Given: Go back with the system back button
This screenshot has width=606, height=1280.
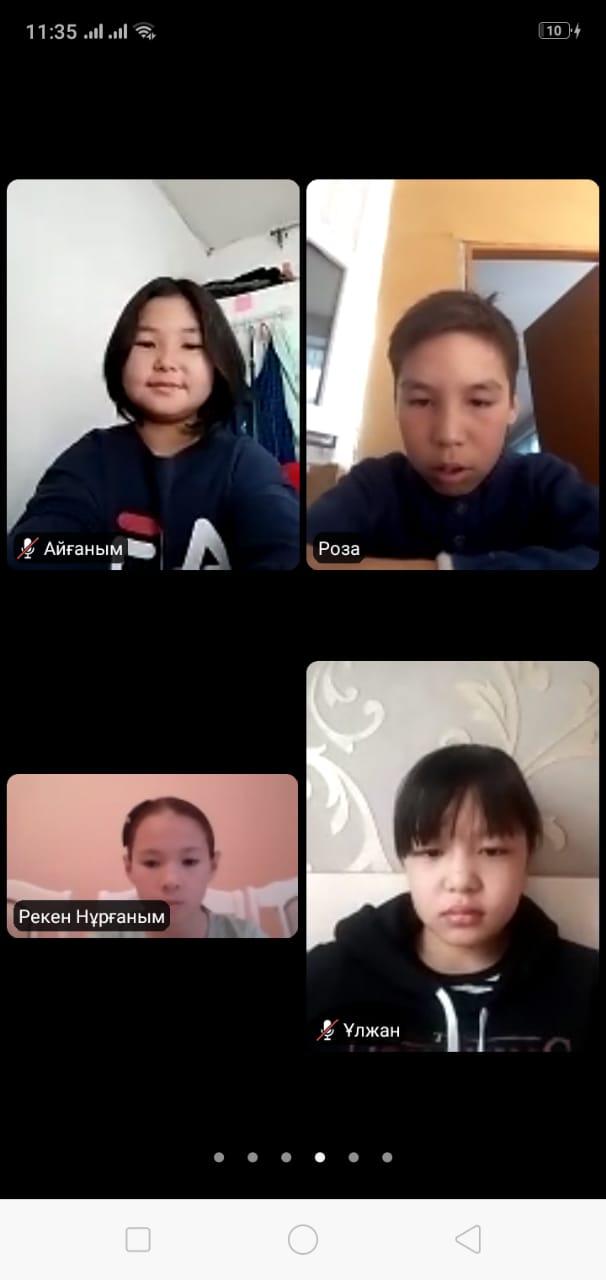Looking at the screenshot, I should coord(468,1240).
